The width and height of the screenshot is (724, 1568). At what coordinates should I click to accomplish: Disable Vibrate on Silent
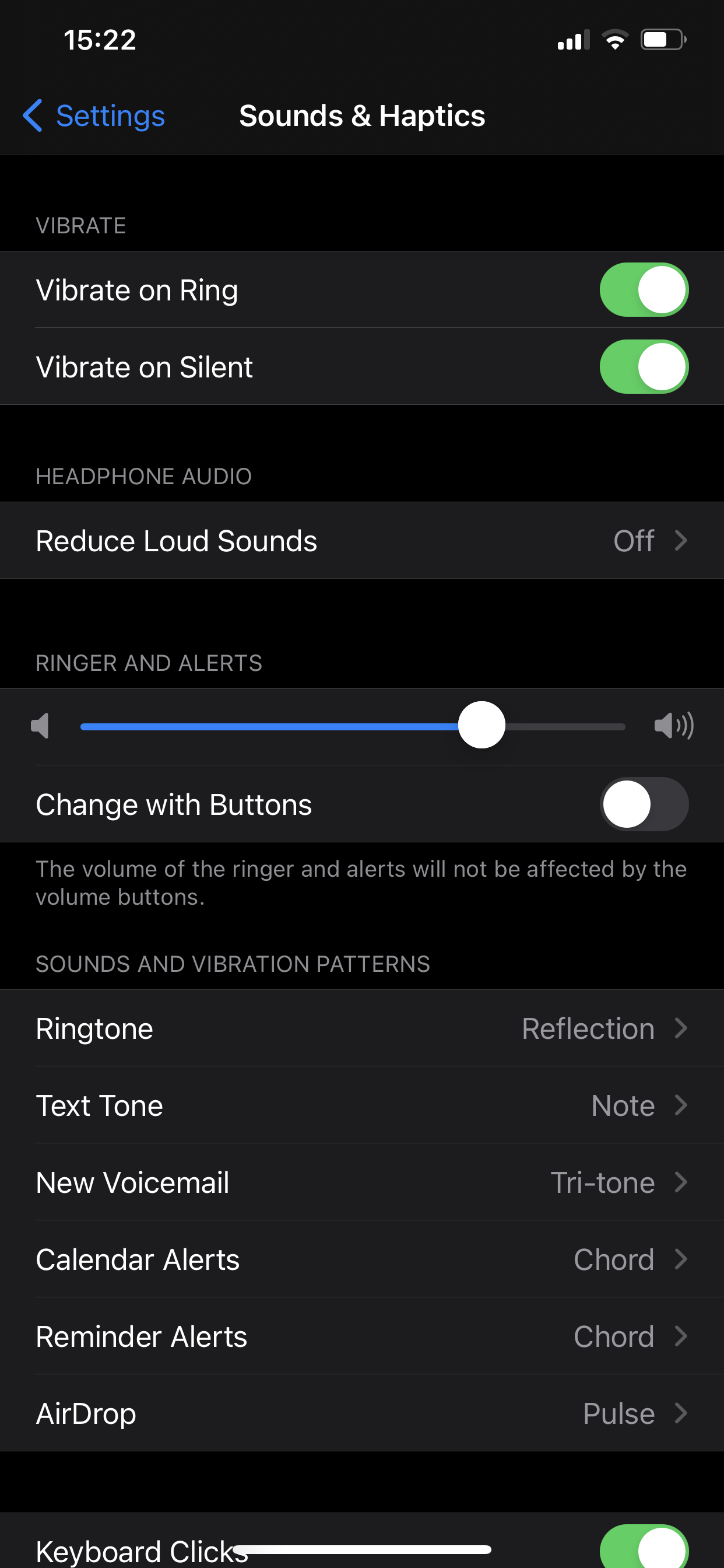[x=643, y=366]
